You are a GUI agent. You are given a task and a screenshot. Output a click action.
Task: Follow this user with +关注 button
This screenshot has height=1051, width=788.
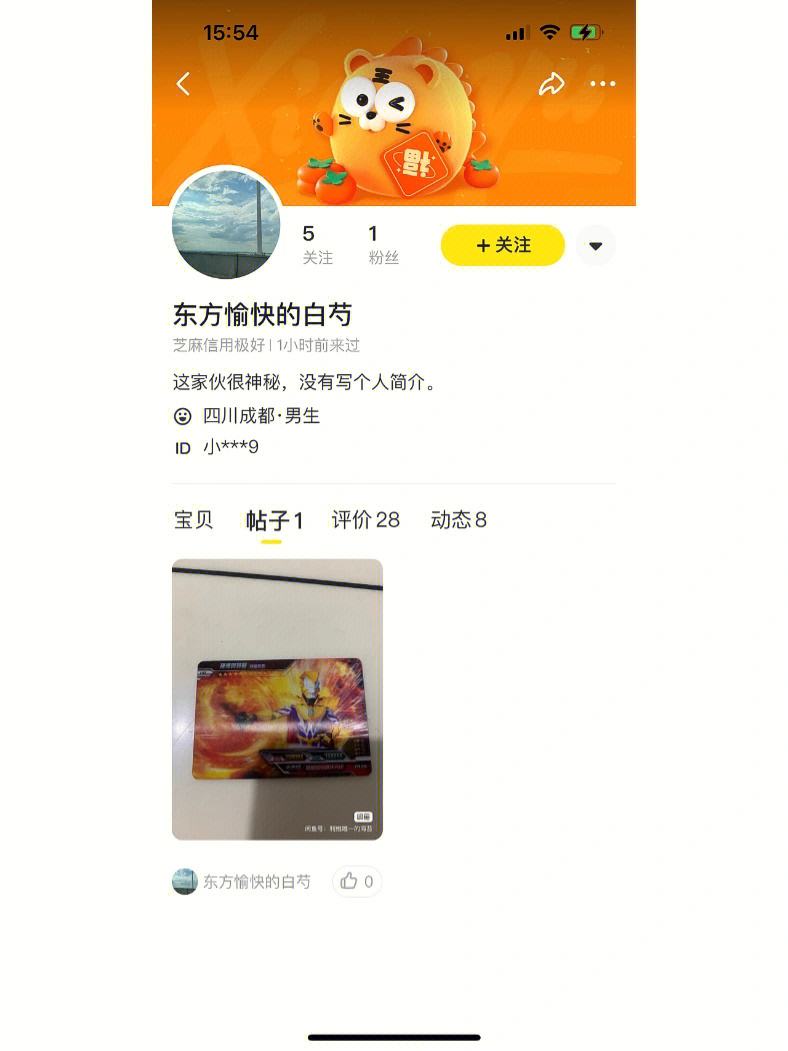point(502,245)
